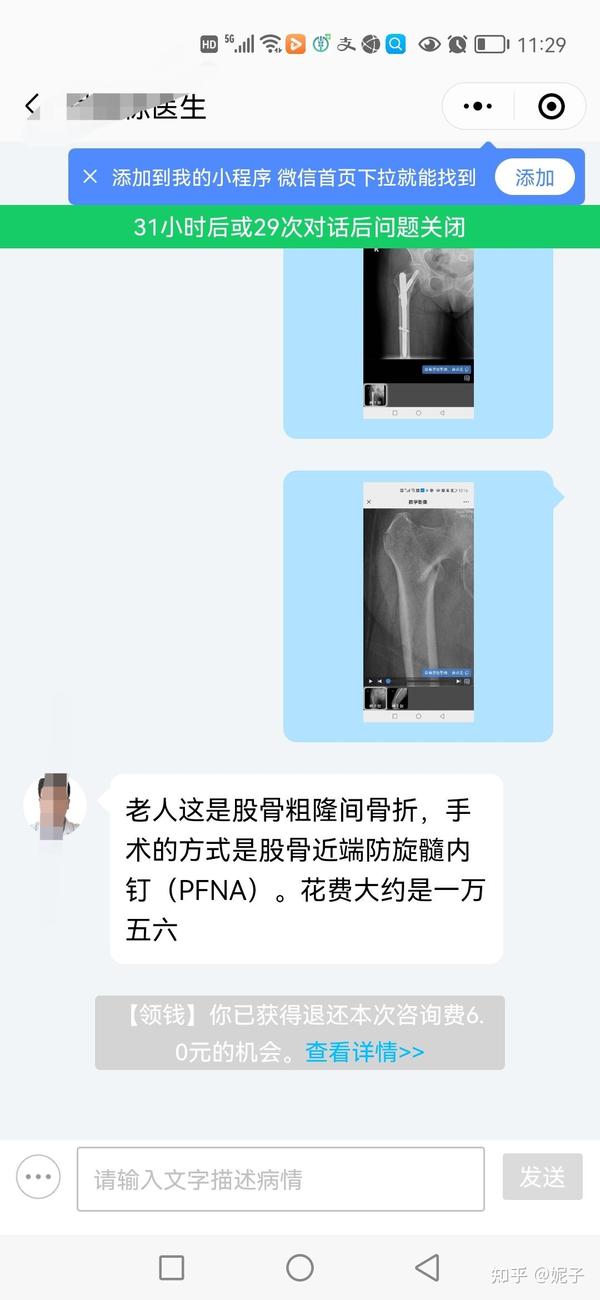The image size is (600, 1300).
Task: Tap the doctor's avatar
Action: (x=54, y=804)
